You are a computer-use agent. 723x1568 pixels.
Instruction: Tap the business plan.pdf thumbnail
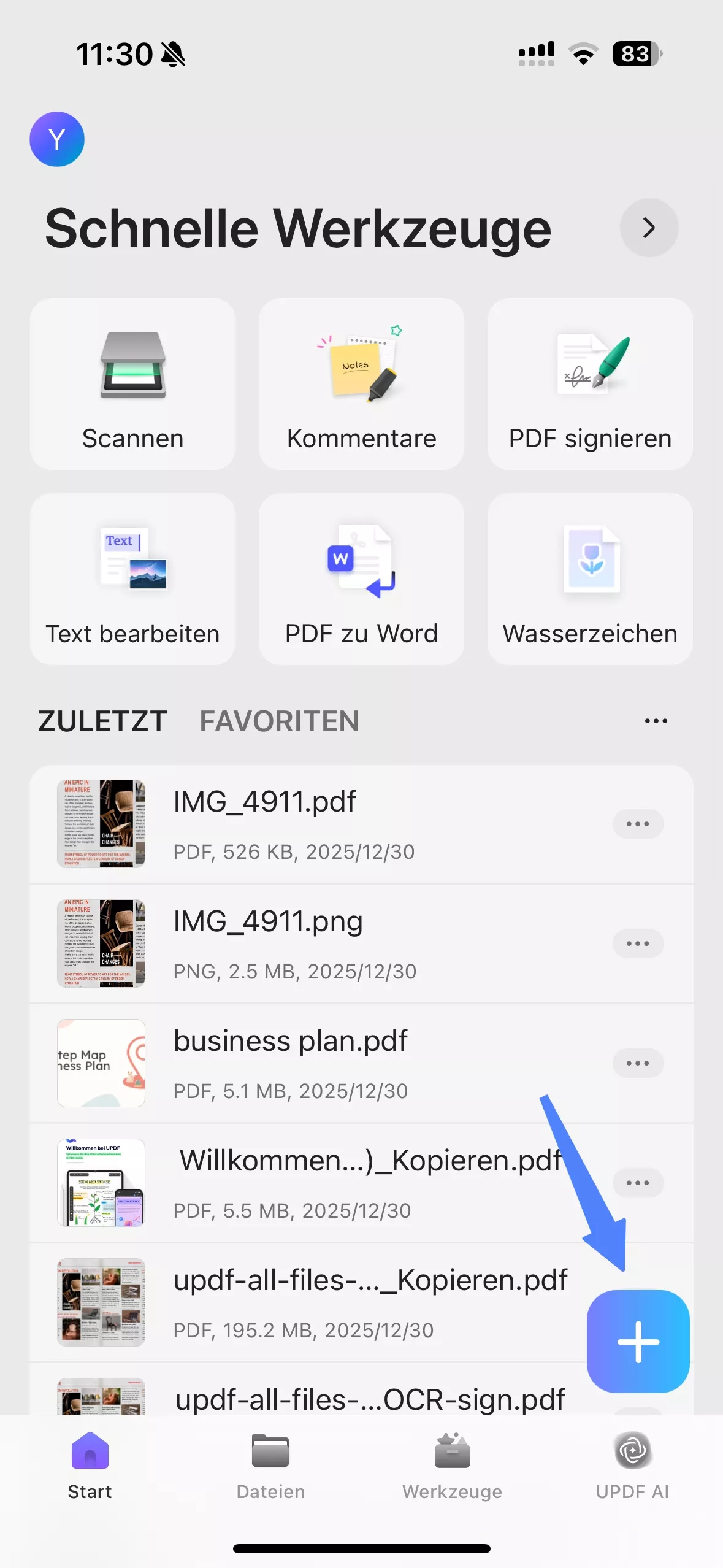point(101,1063)
